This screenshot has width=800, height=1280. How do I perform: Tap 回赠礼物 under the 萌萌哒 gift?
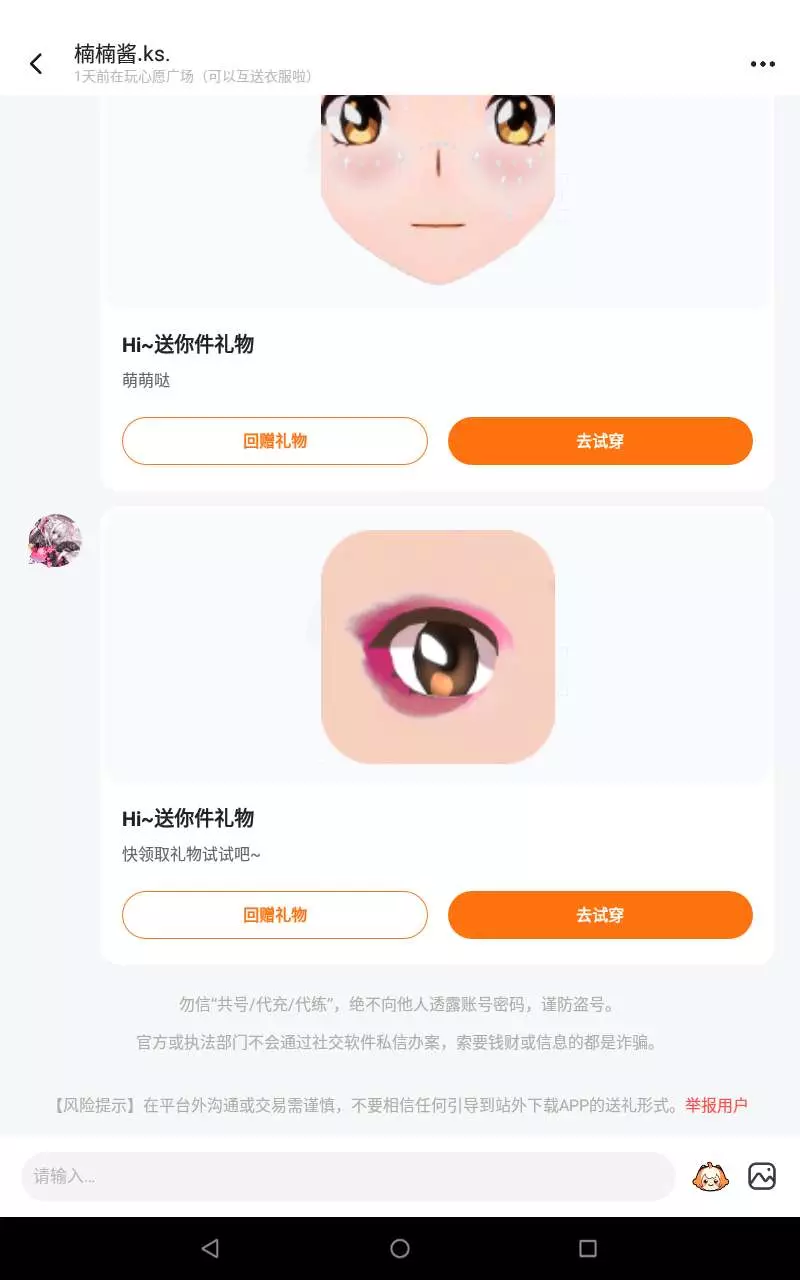click(275, 441)
